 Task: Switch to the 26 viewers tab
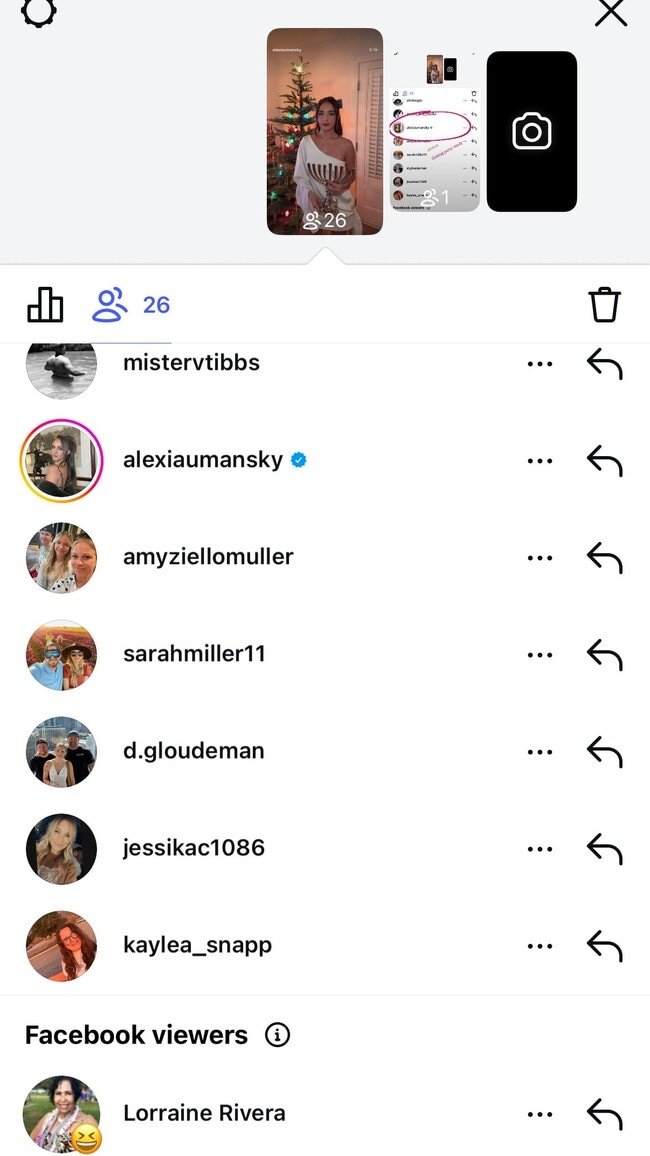pos(131,304)
